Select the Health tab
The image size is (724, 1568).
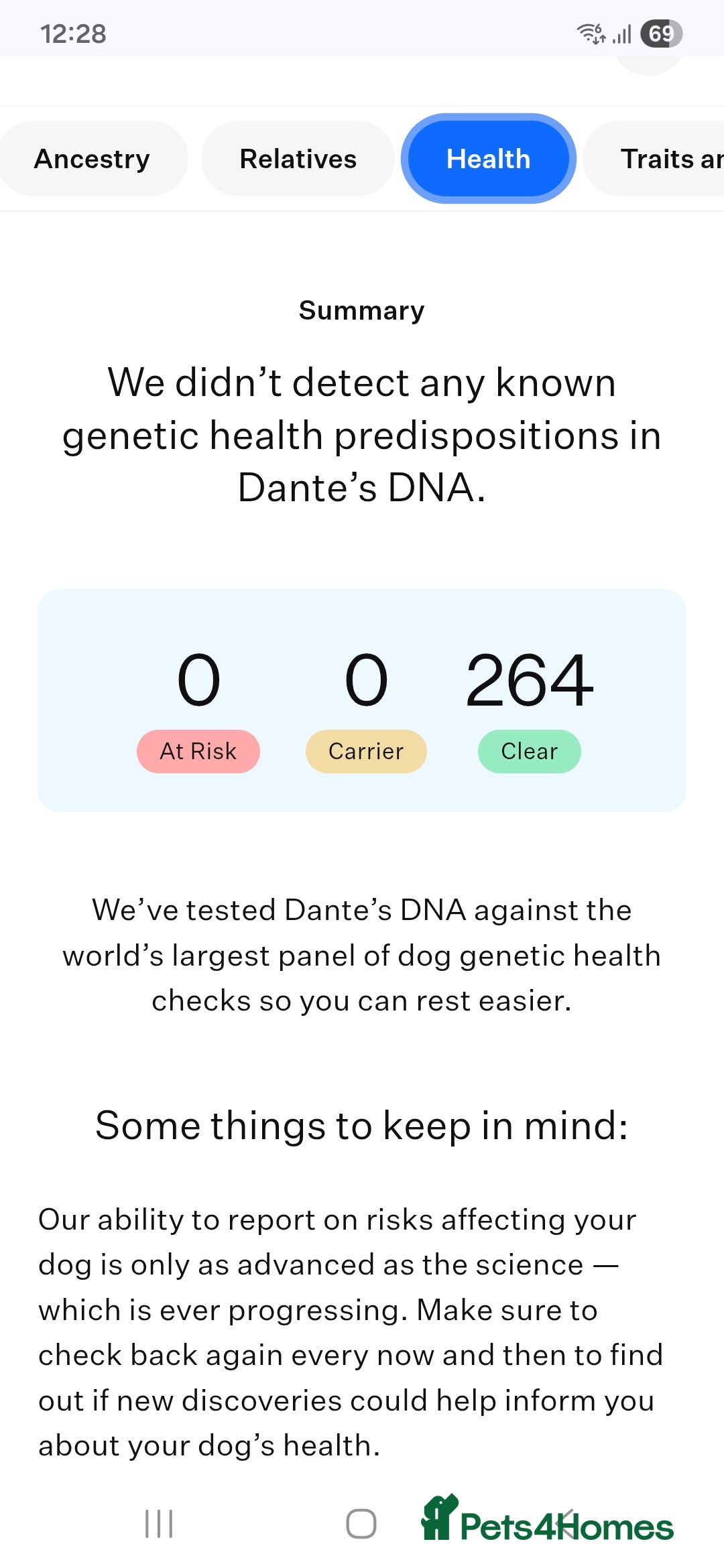[x=488, y=159]
